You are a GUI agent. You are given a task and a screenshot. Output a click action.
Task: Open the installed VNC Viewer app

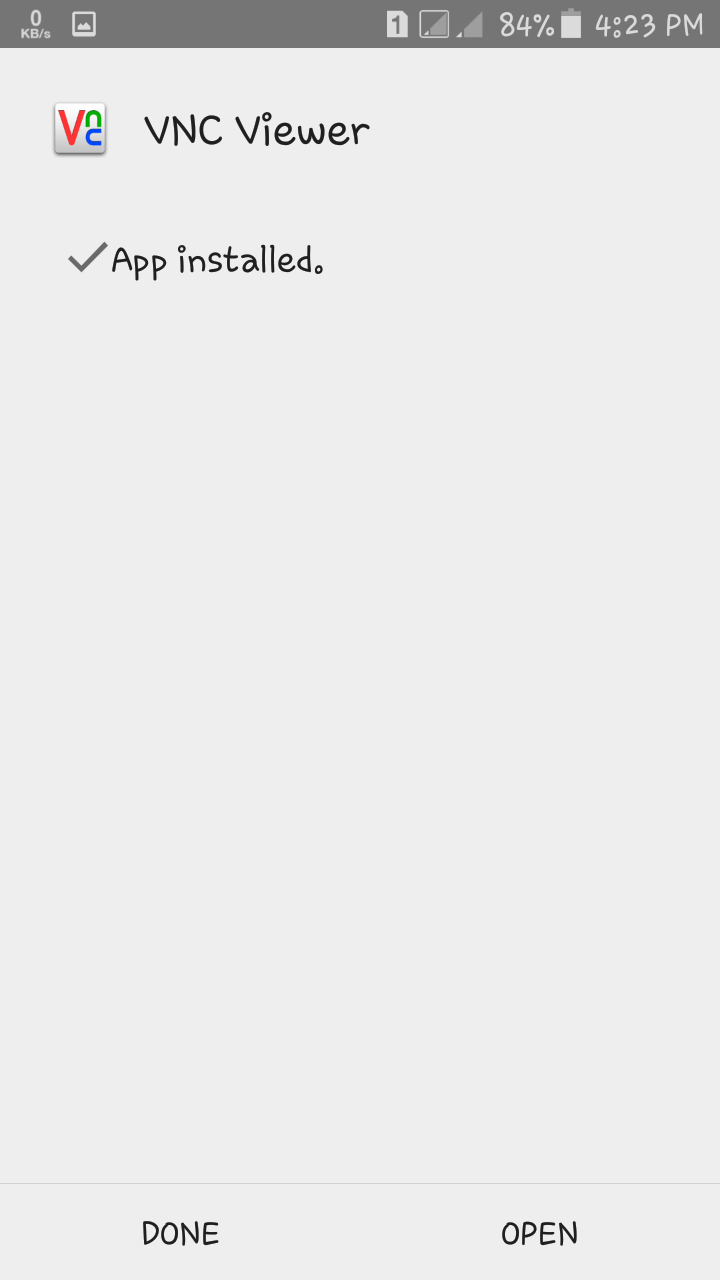539,1233
